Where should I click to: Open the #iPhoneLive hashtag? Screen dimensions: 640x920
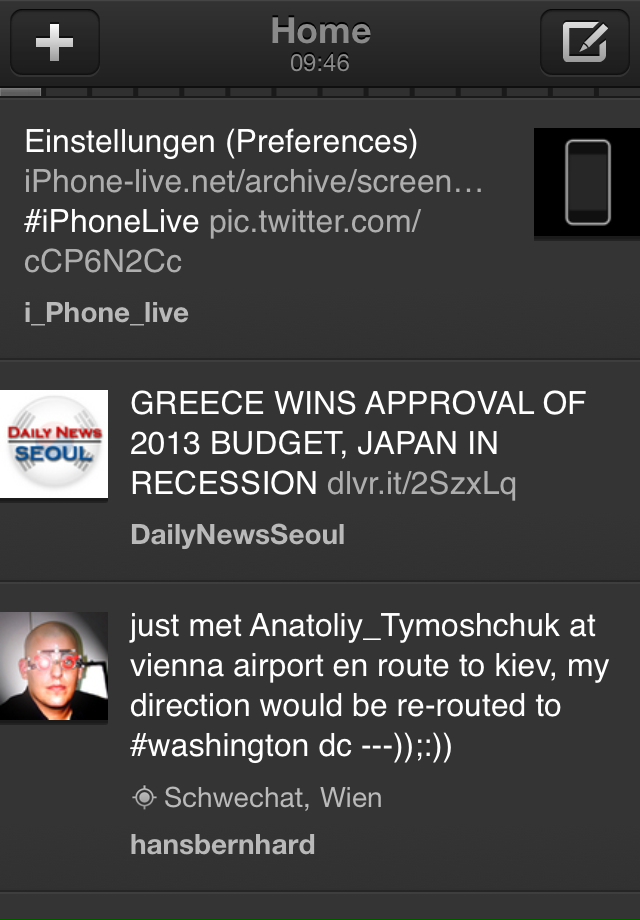tap(112, 222)
